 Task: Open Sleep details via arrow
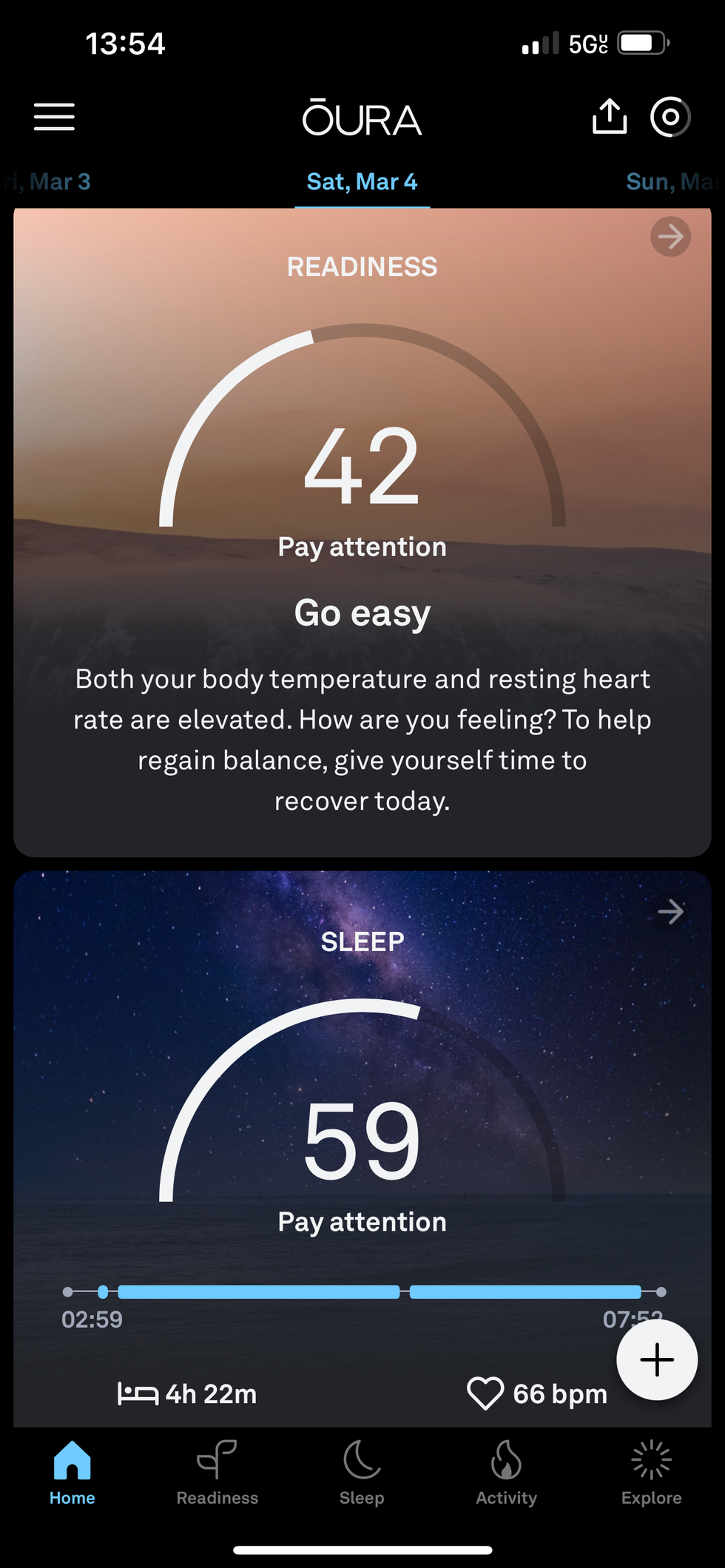(x=670, y=911)
